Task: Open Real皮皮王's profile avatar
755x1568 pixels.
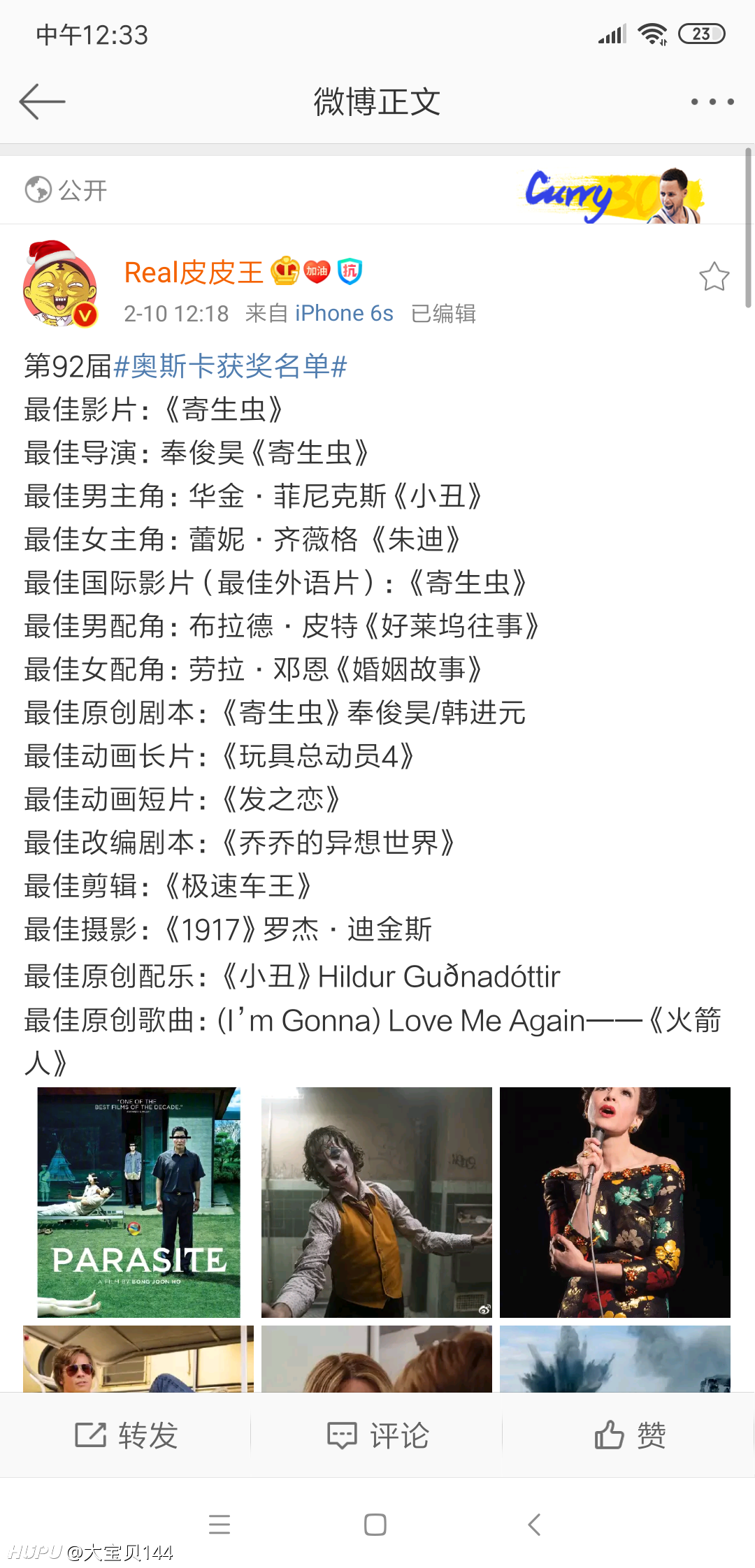Action: pos(61,284)
